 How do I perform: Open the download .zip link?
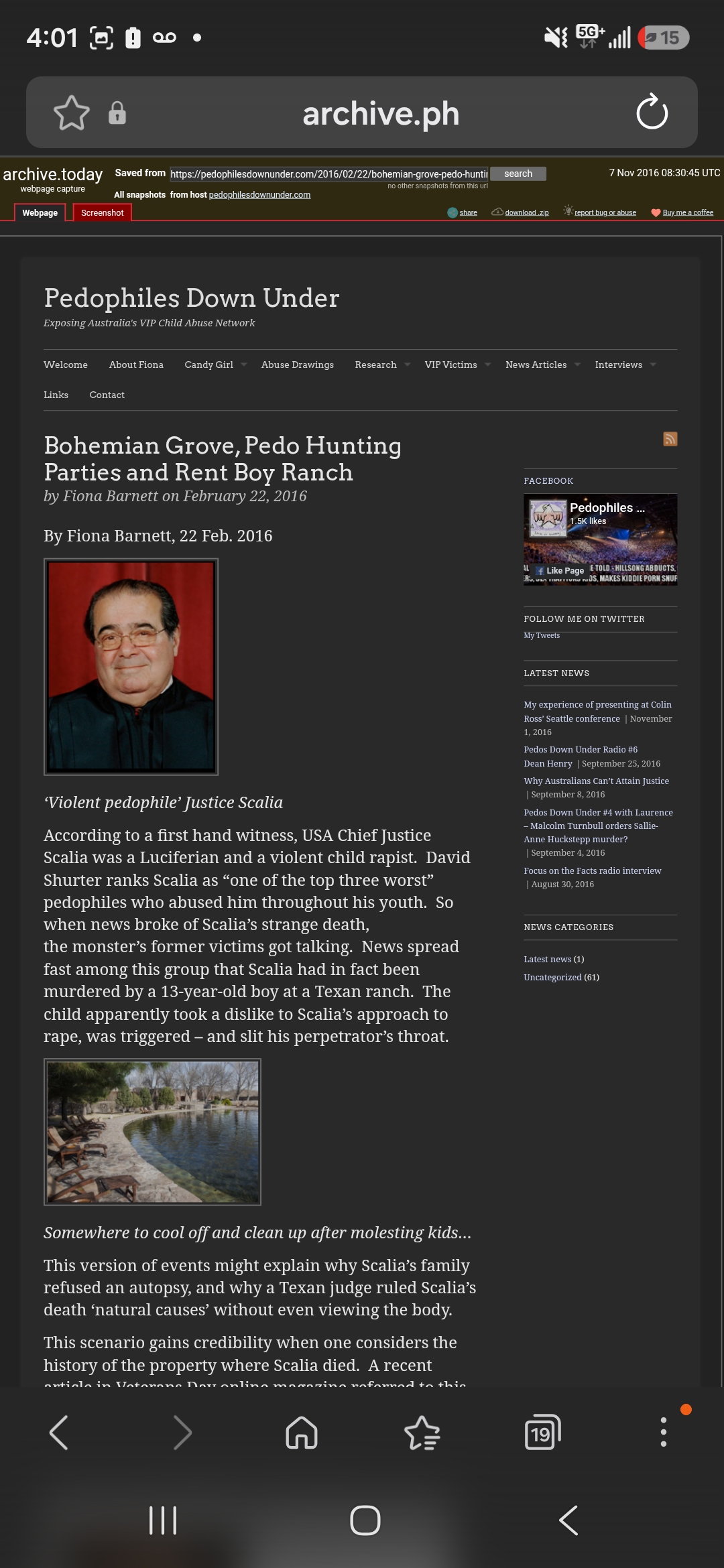(520, 212)
